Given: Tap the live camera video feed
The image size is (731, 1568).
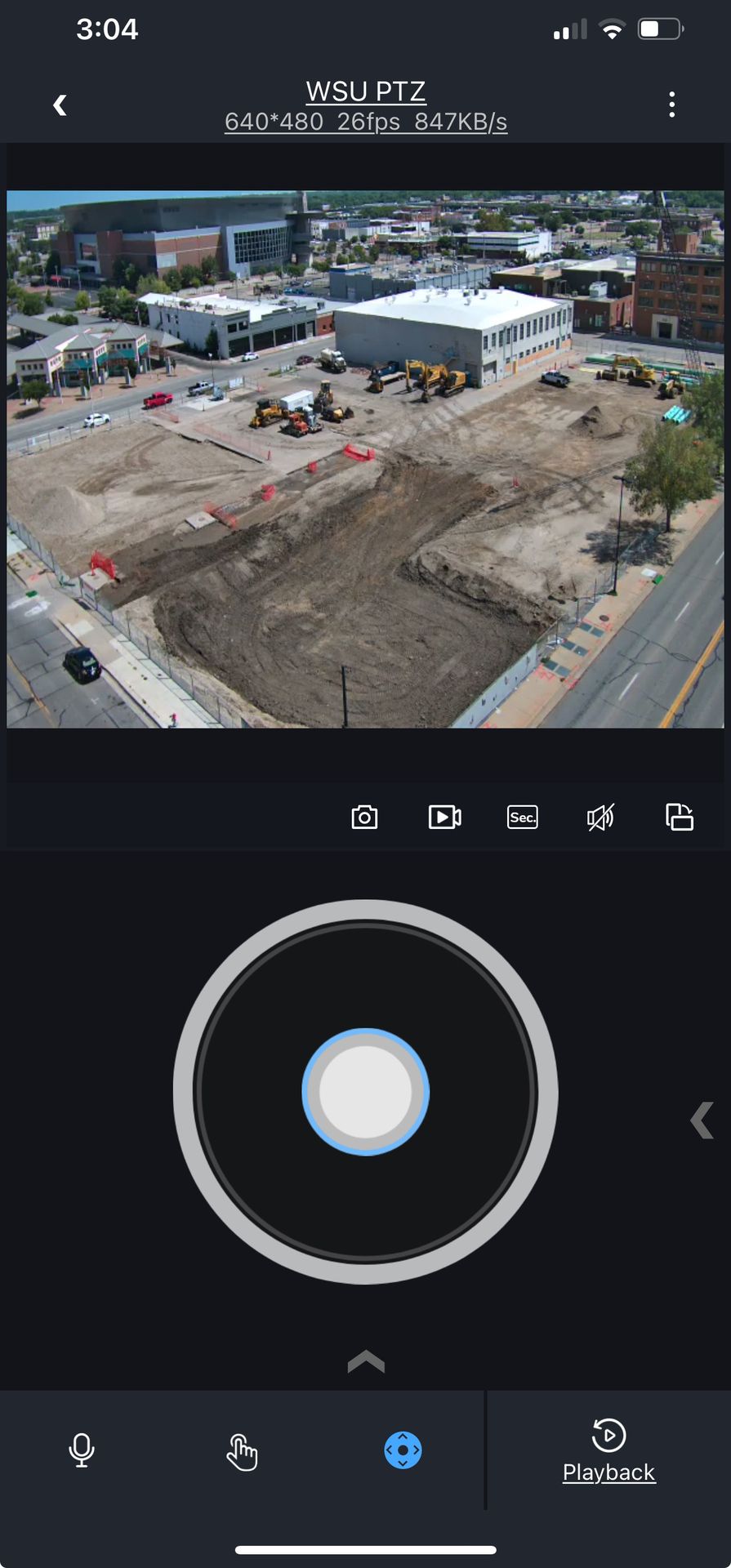Looking at the screenshot, I should coord(365,459).
